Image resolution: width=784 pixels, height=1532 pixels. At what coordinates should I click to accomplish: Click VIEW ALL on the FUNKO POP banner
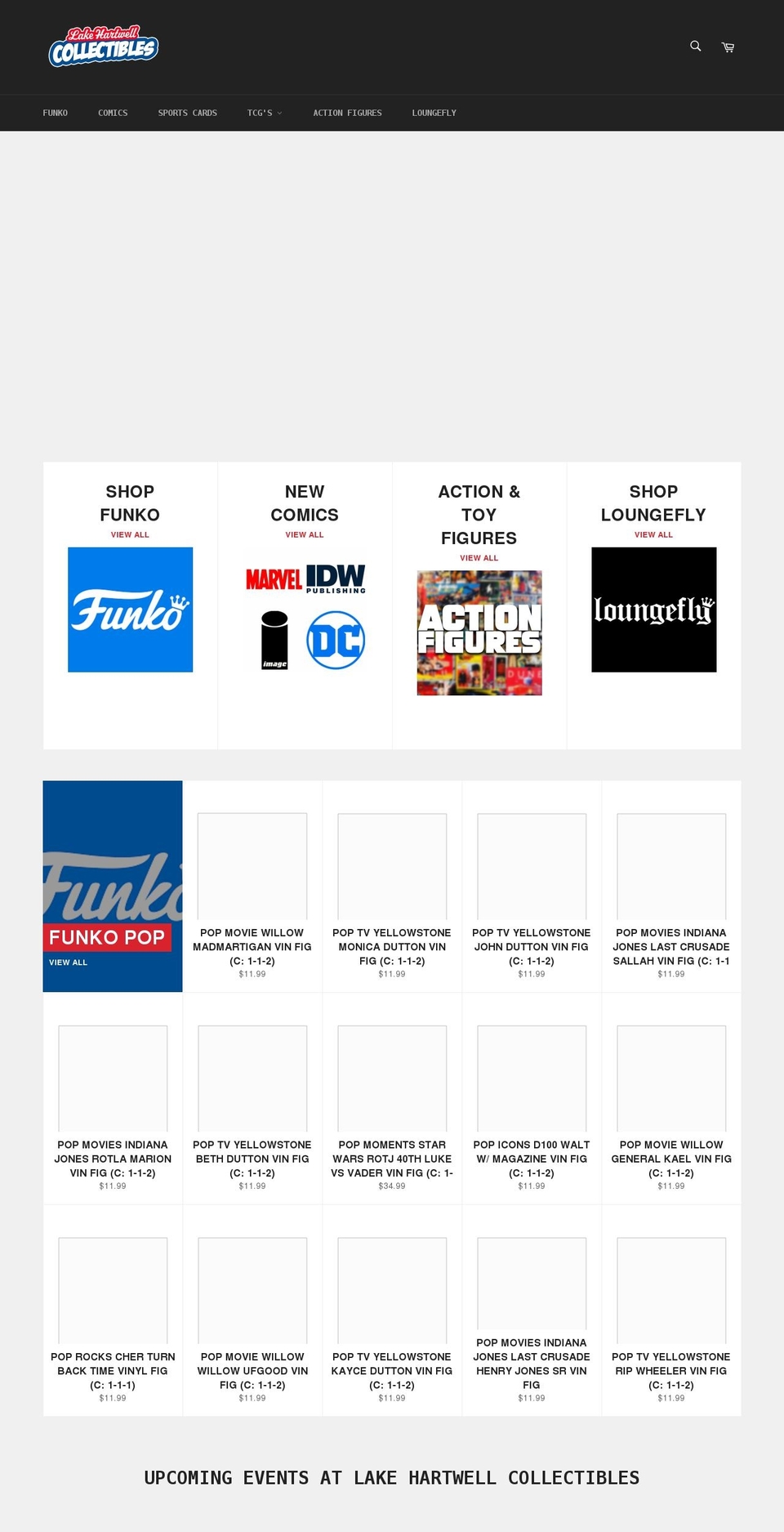coord(69,963)
